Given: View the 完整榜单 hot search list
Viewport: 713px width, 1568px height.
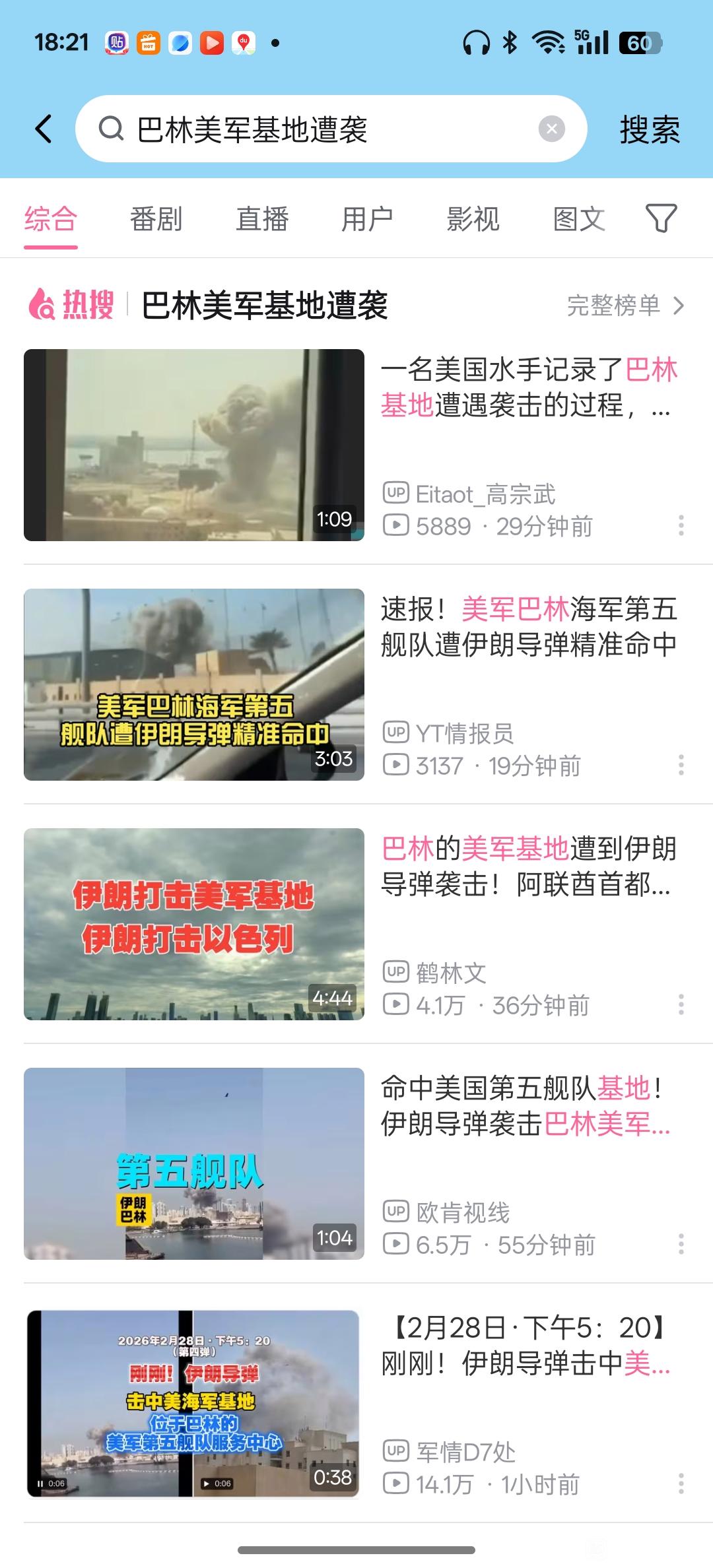Looking at the screenshot, I should pyautogui.click(x=625, y=306).
